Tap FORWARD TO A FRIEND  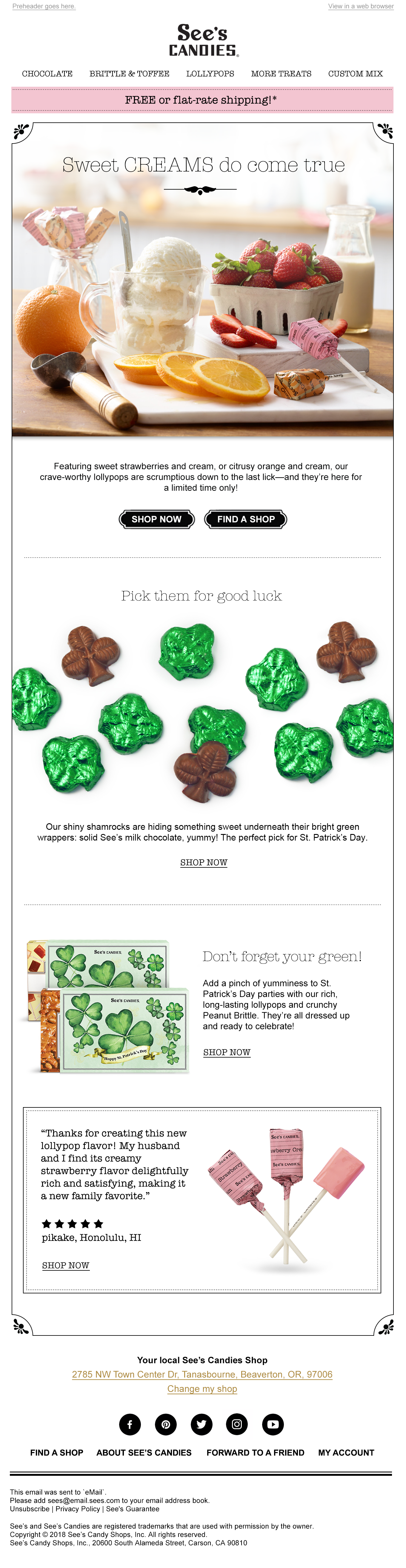tap(255, 1452)
